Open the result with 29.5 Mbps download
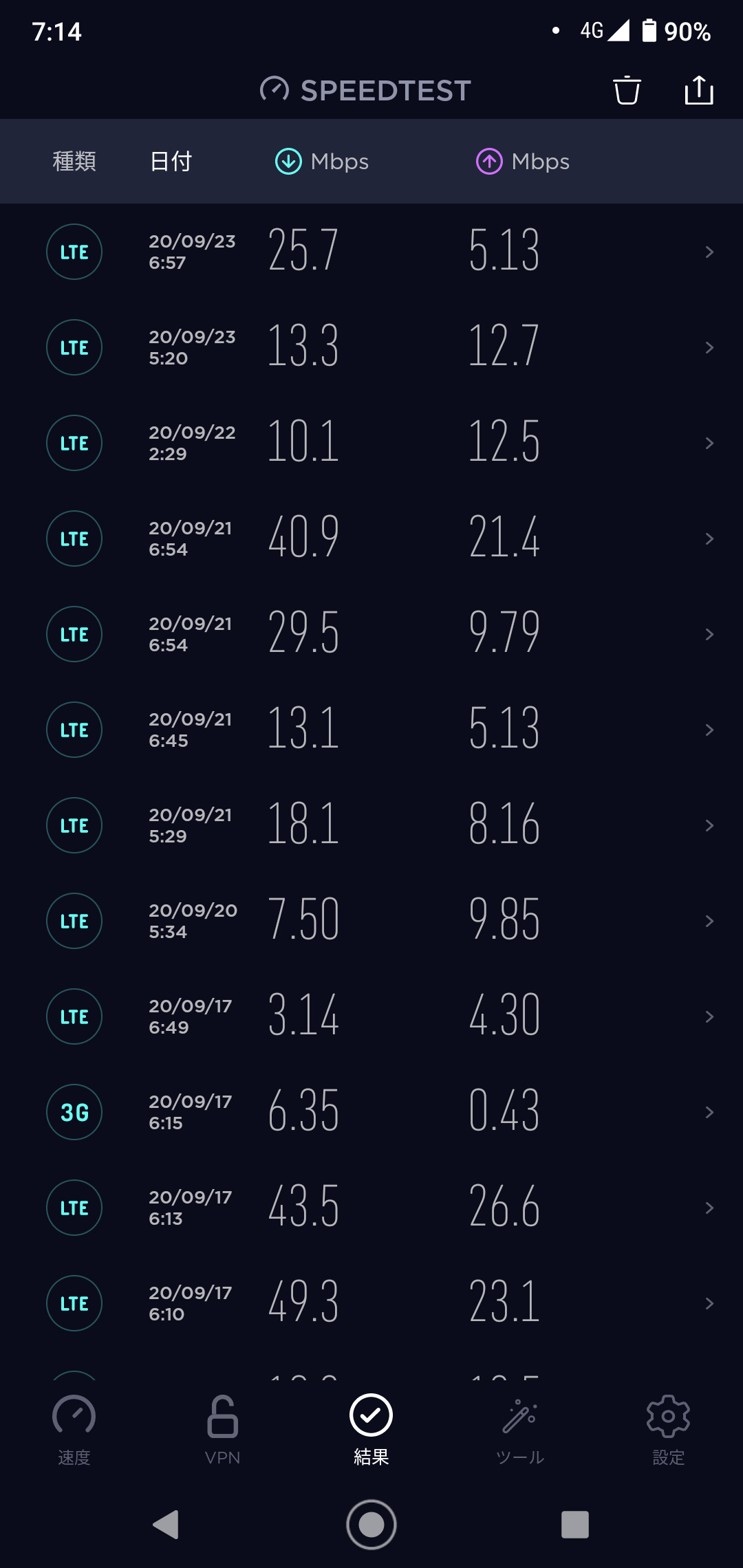 click(371, 634)
